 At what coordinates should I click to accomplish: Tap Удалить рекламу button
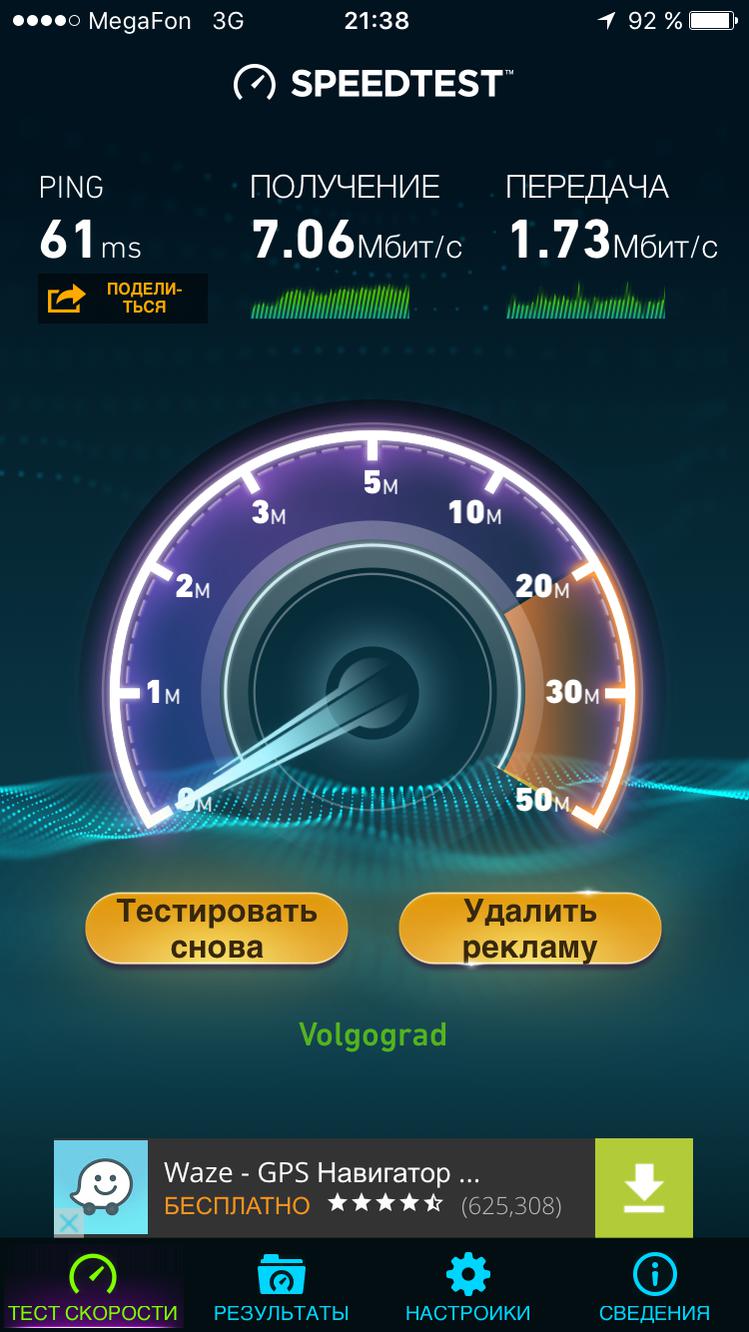530,929
